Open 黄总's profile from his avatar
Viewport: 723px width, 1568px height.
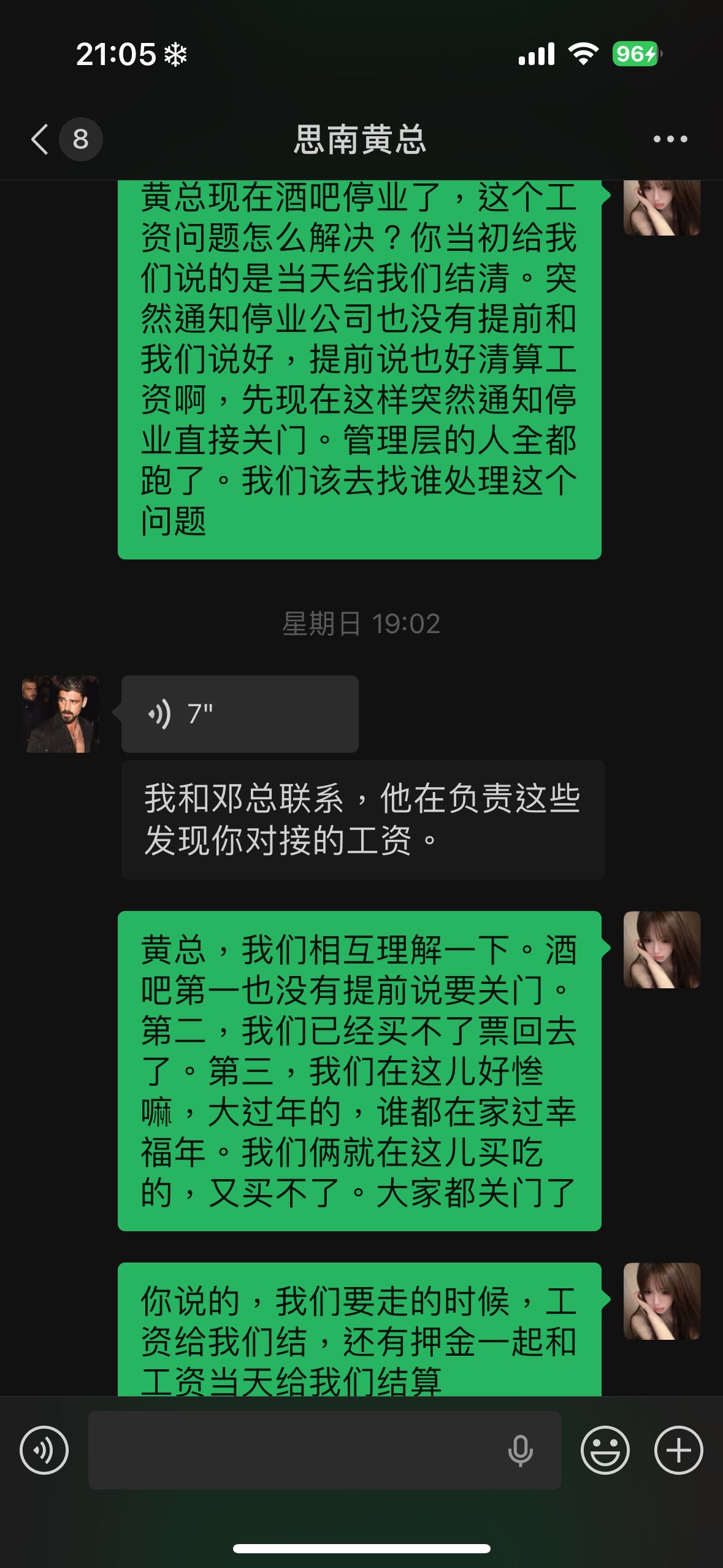point(61,714)
